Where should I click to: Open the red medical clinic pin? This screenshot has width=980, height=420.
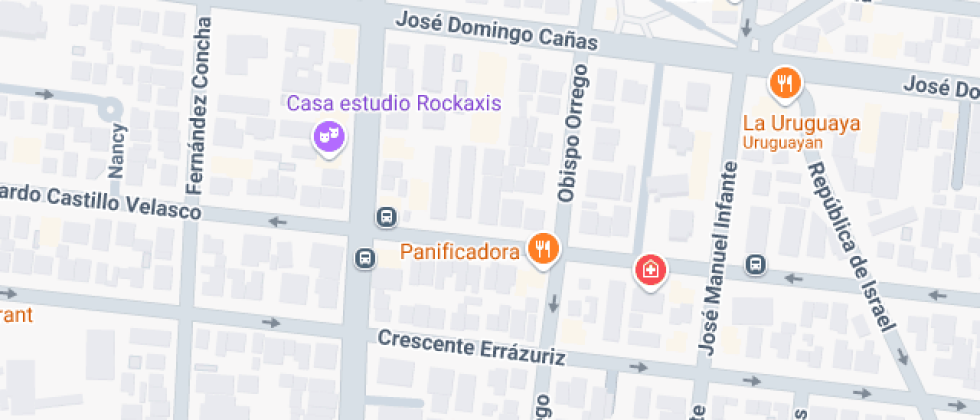(650, 269)
